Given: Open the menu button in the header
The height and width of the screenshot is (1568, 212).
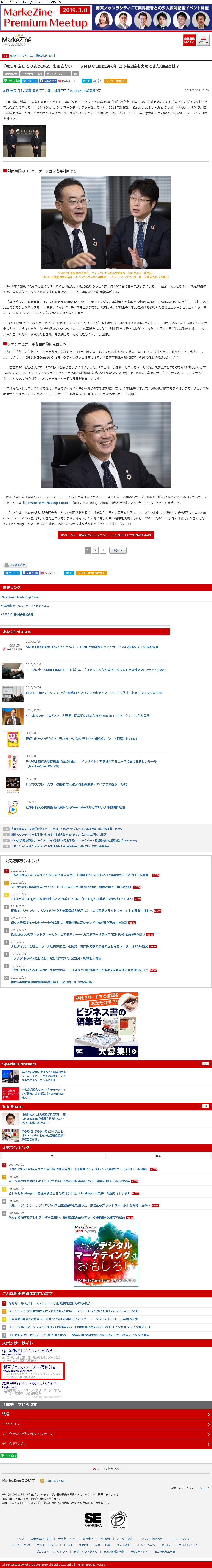Looking at the screenshot, I should point(203,40).
